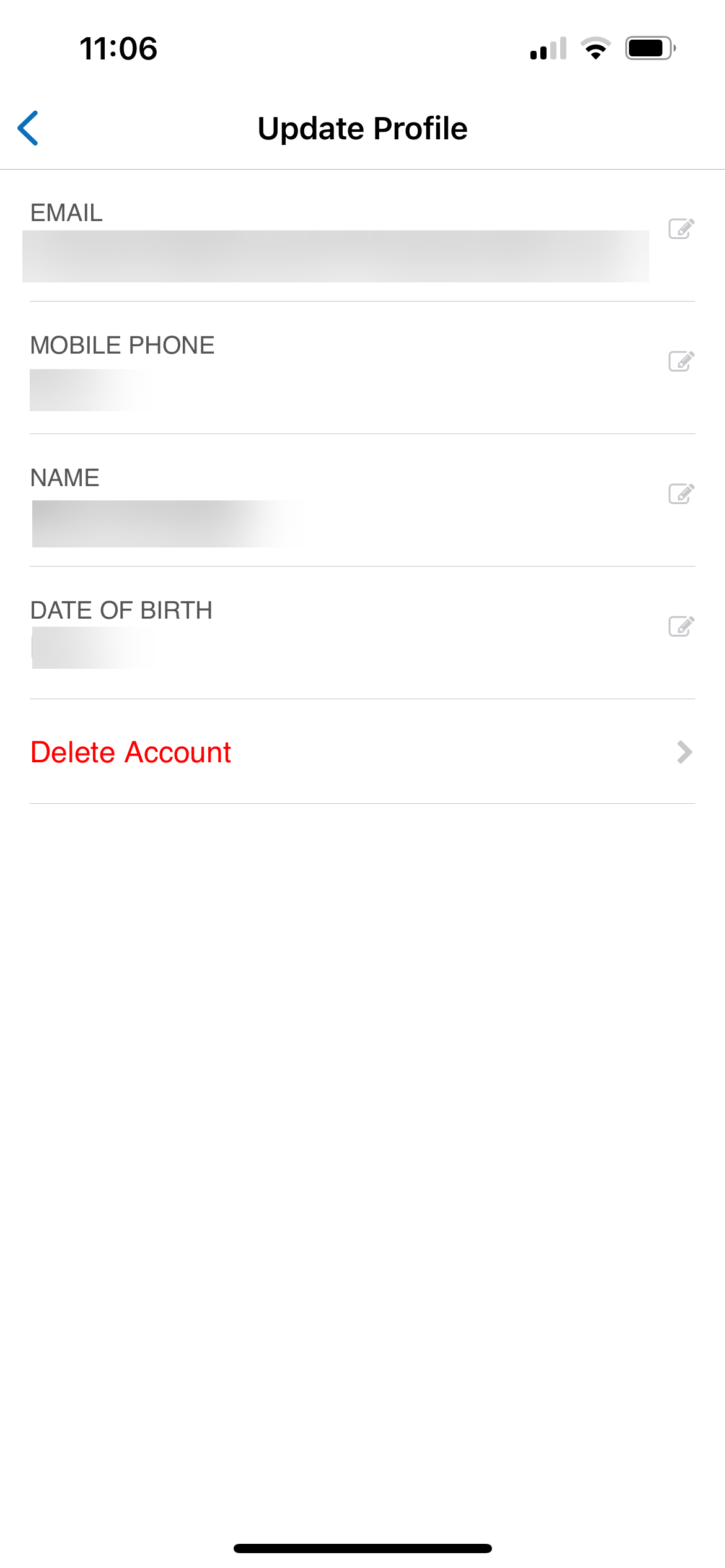The width and height of the screenshot is (725, 1568).
Task: Click the time display in the status bar
Action: click(120, 47)
